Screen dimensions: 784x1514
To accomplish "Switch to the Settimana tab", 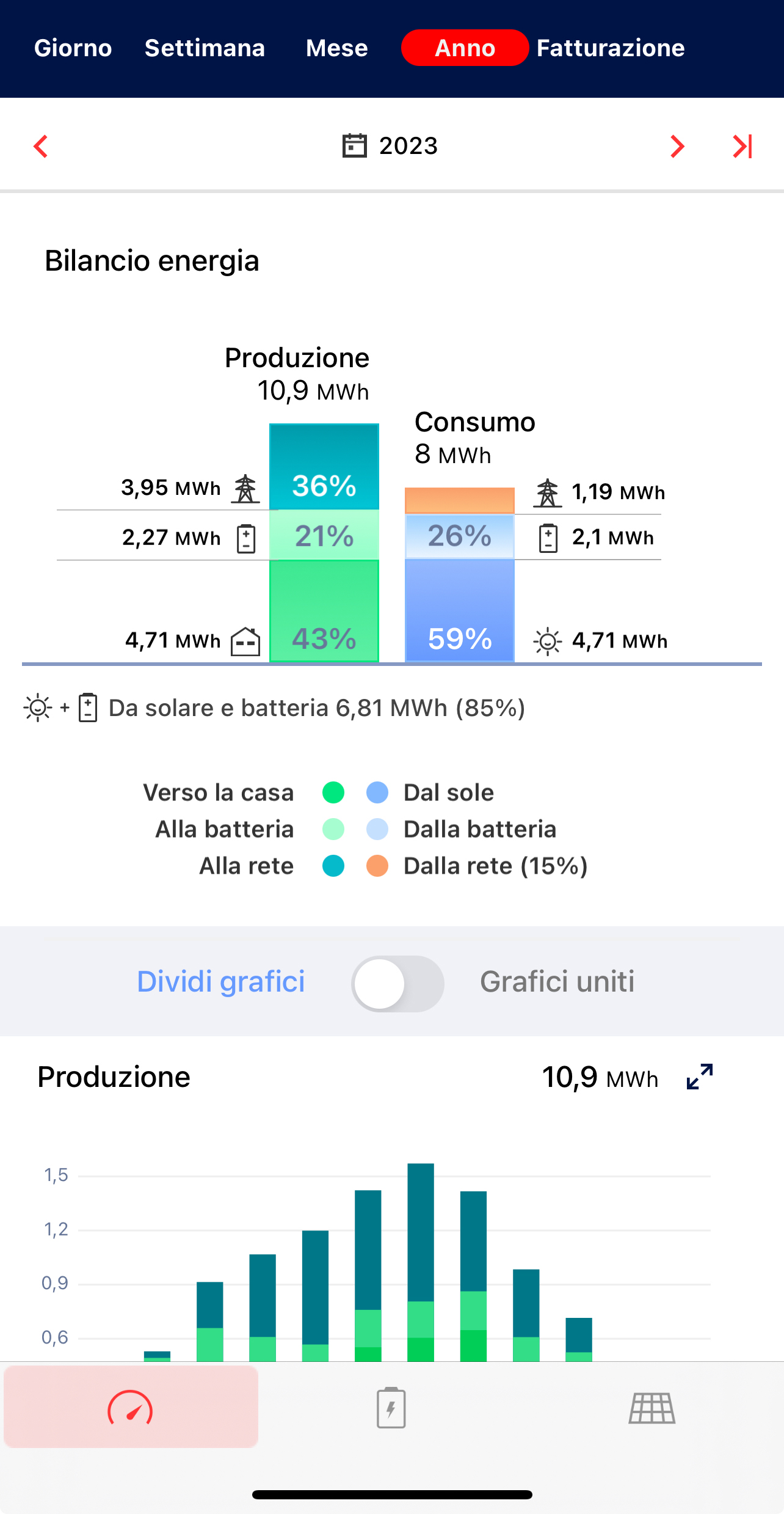I will tap(205, 48).
